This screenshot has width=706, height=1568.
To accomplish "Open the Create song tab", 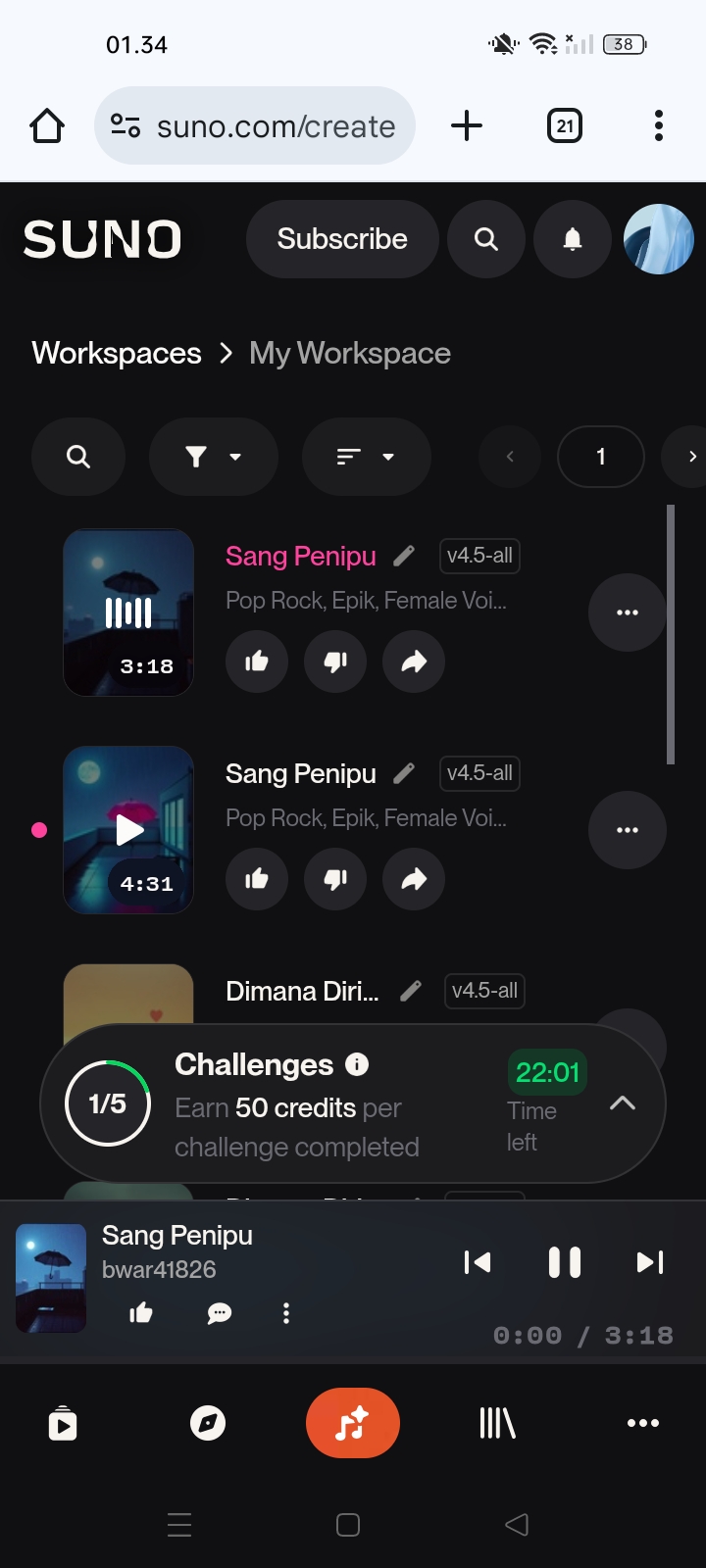I will pyautogui.click(x=352, y=1423).
